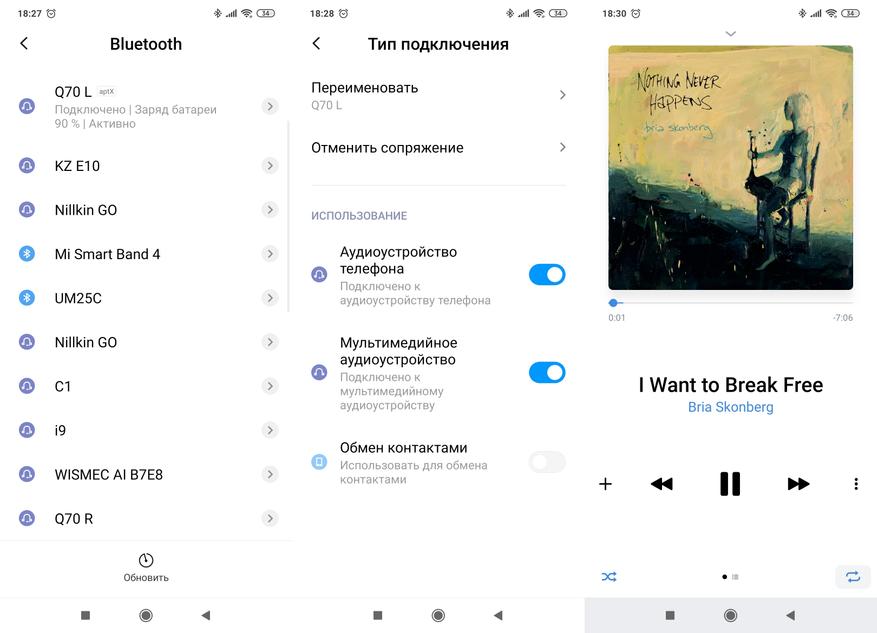
Task: Pause I Want to Break Free
Action: point(730,484)
